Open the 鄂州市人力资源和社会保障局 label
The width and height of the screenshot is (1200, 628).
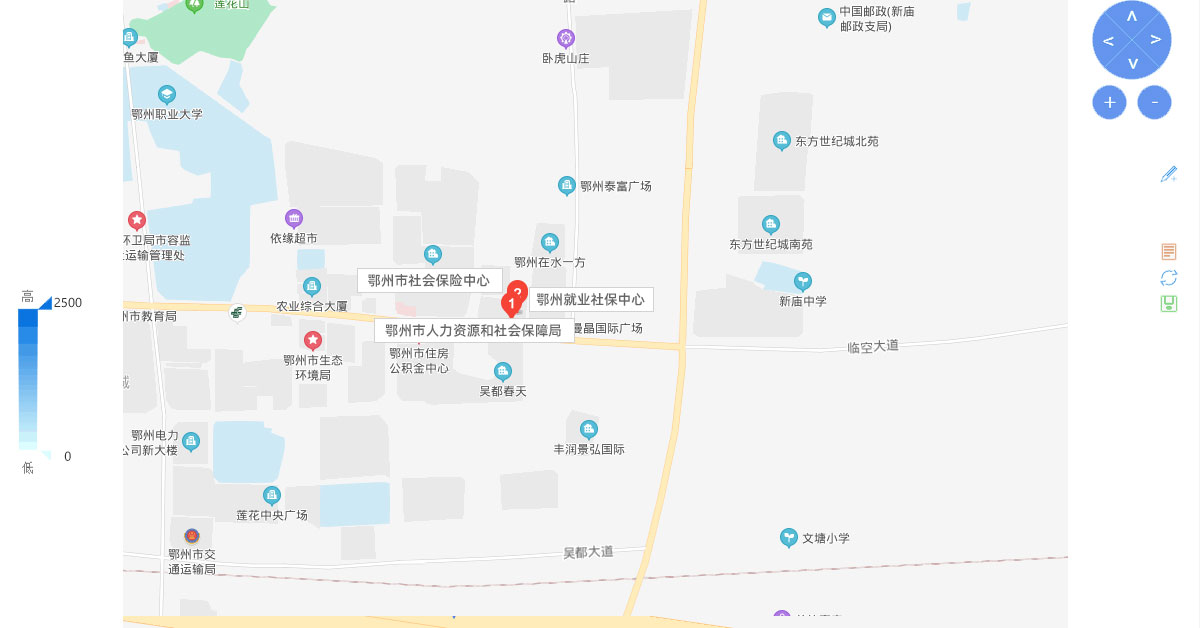(473, 331)
